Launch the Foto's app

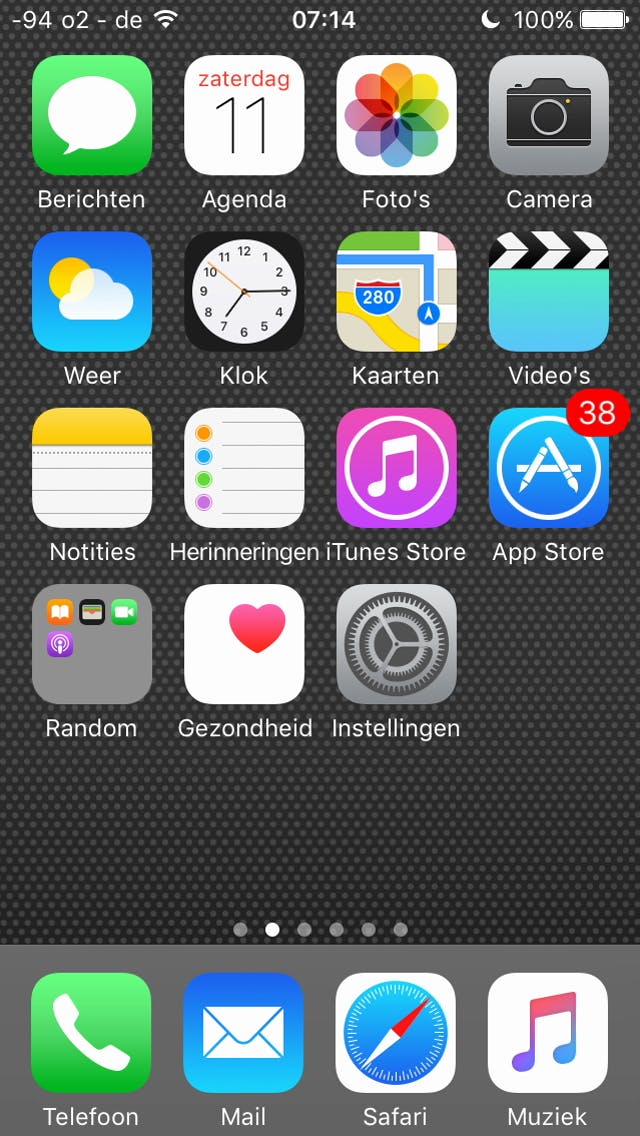(x=396, y=115)
